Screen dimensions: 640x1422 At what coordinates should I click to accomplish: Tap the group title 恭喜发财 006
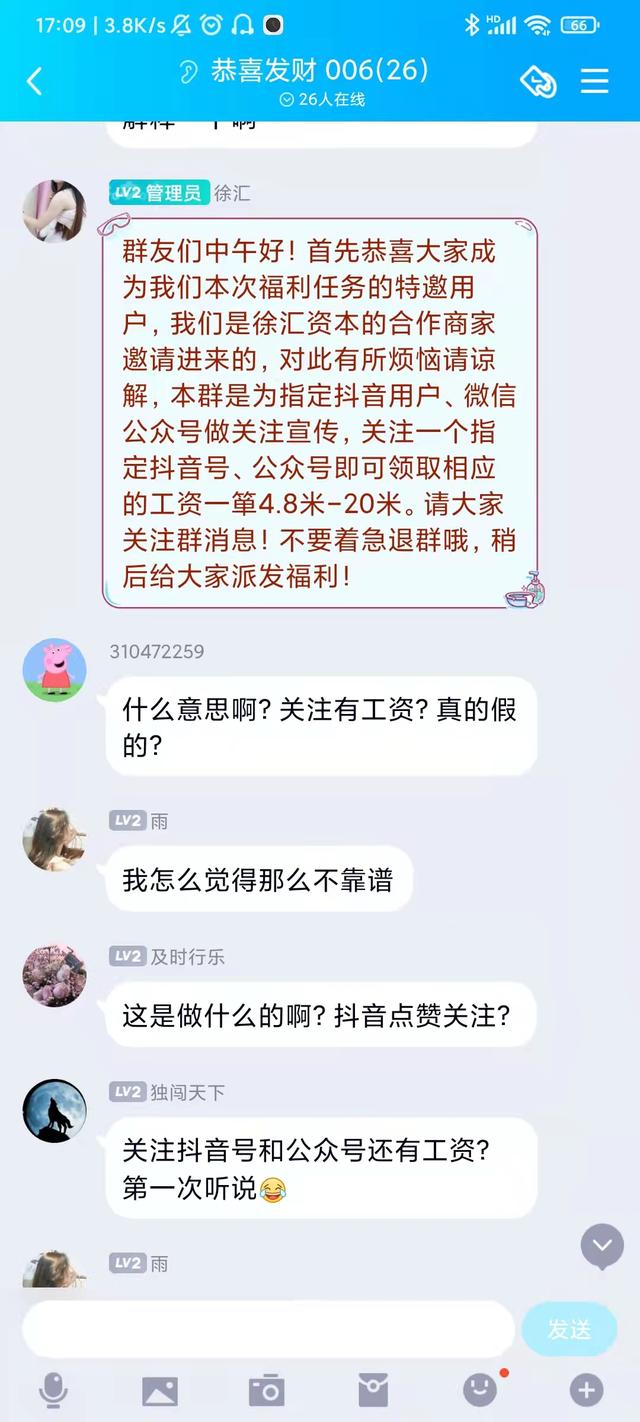[x=318, y=70]
